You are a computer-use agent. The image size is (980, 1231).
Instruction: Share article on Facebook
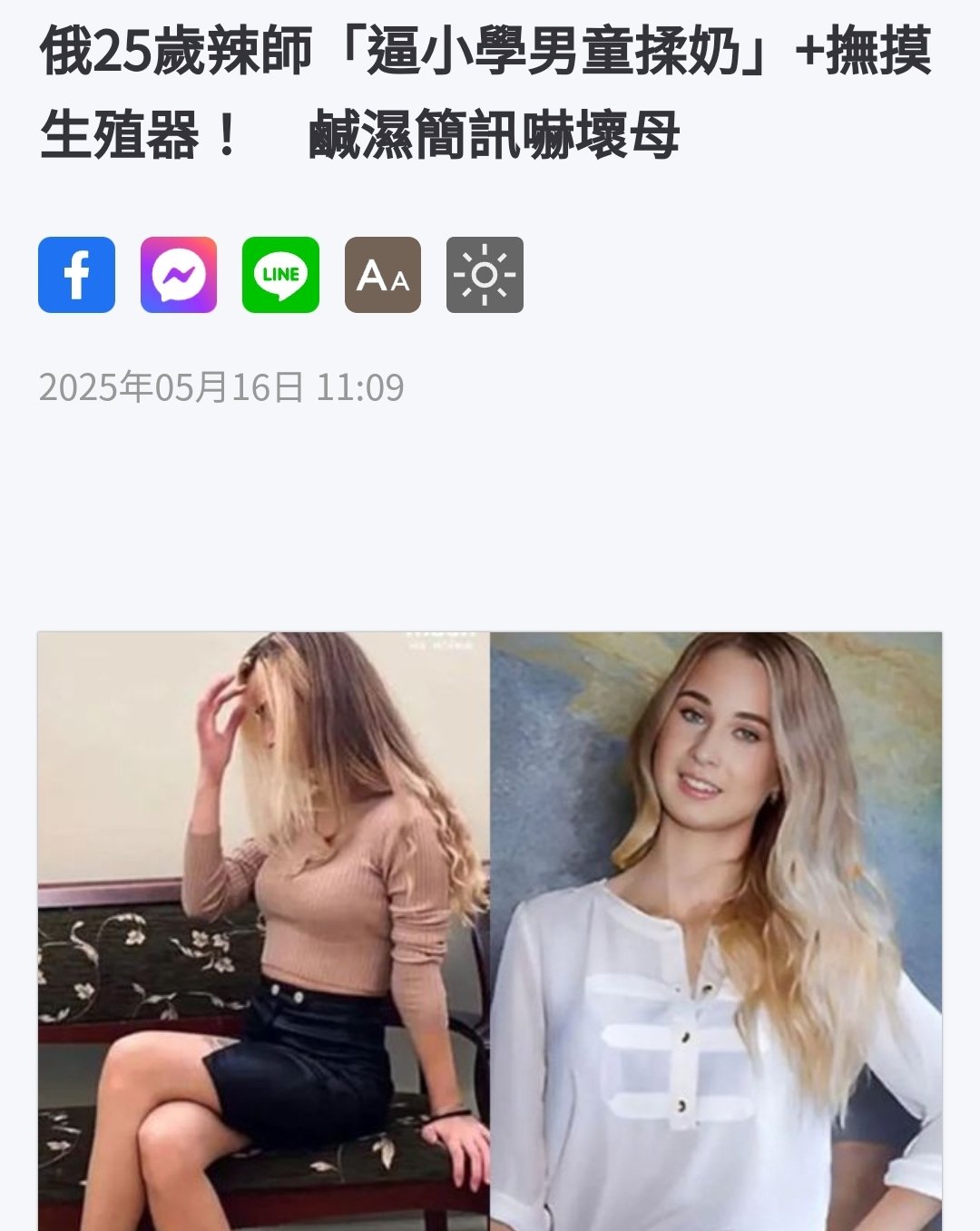[x=76, y=275]
